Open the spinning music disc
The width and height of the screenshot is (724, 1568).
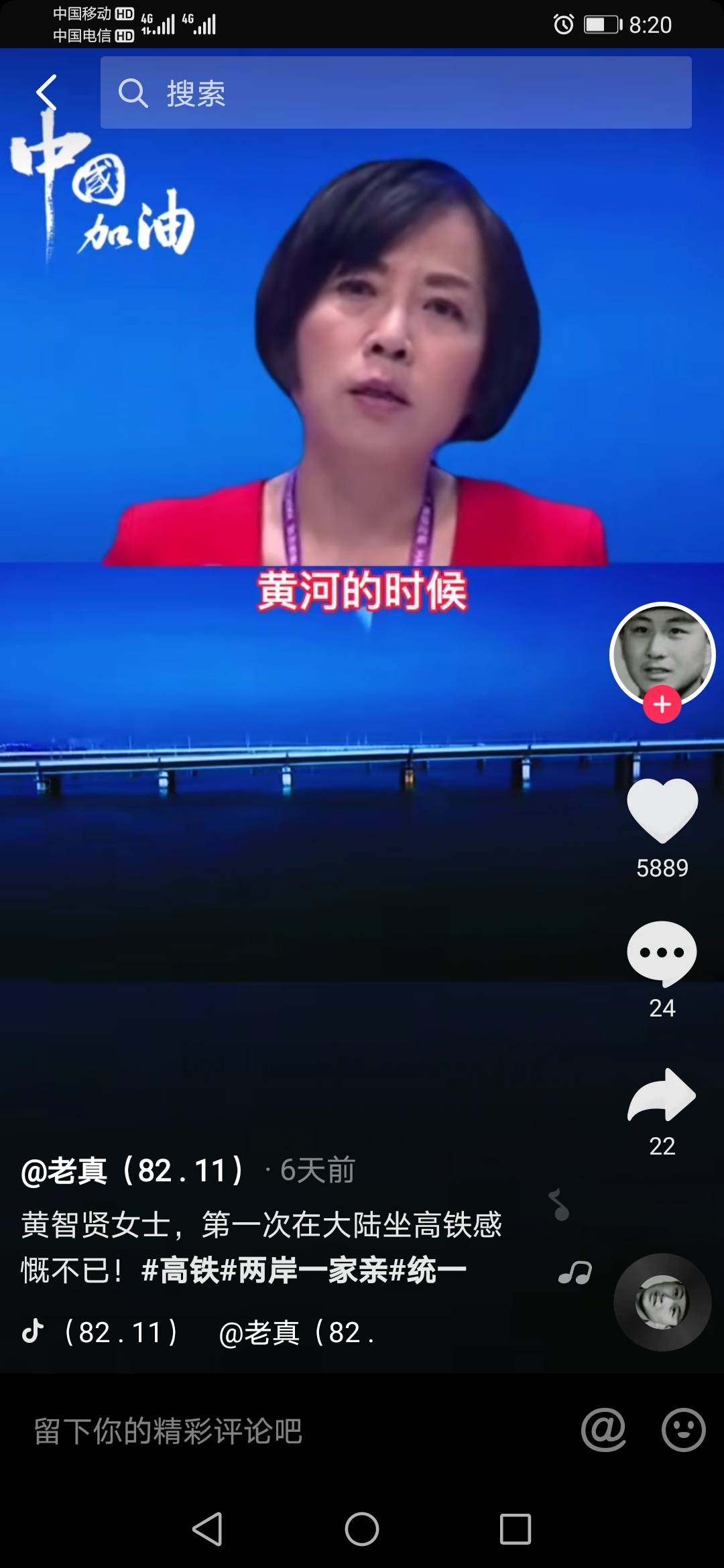click(662, 1302)
